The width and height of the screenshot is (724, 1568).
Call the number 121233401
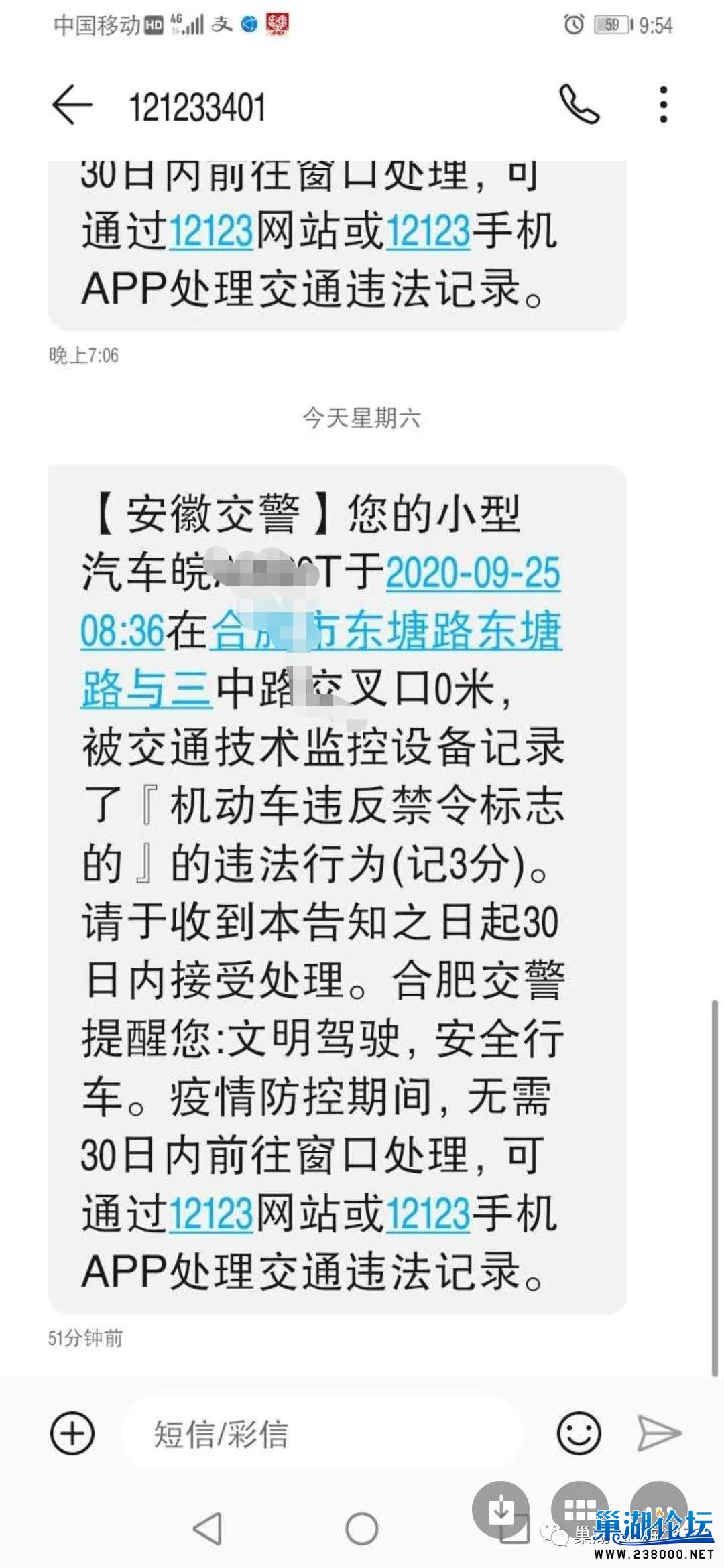pyautogui.click(x=579, y=105)
